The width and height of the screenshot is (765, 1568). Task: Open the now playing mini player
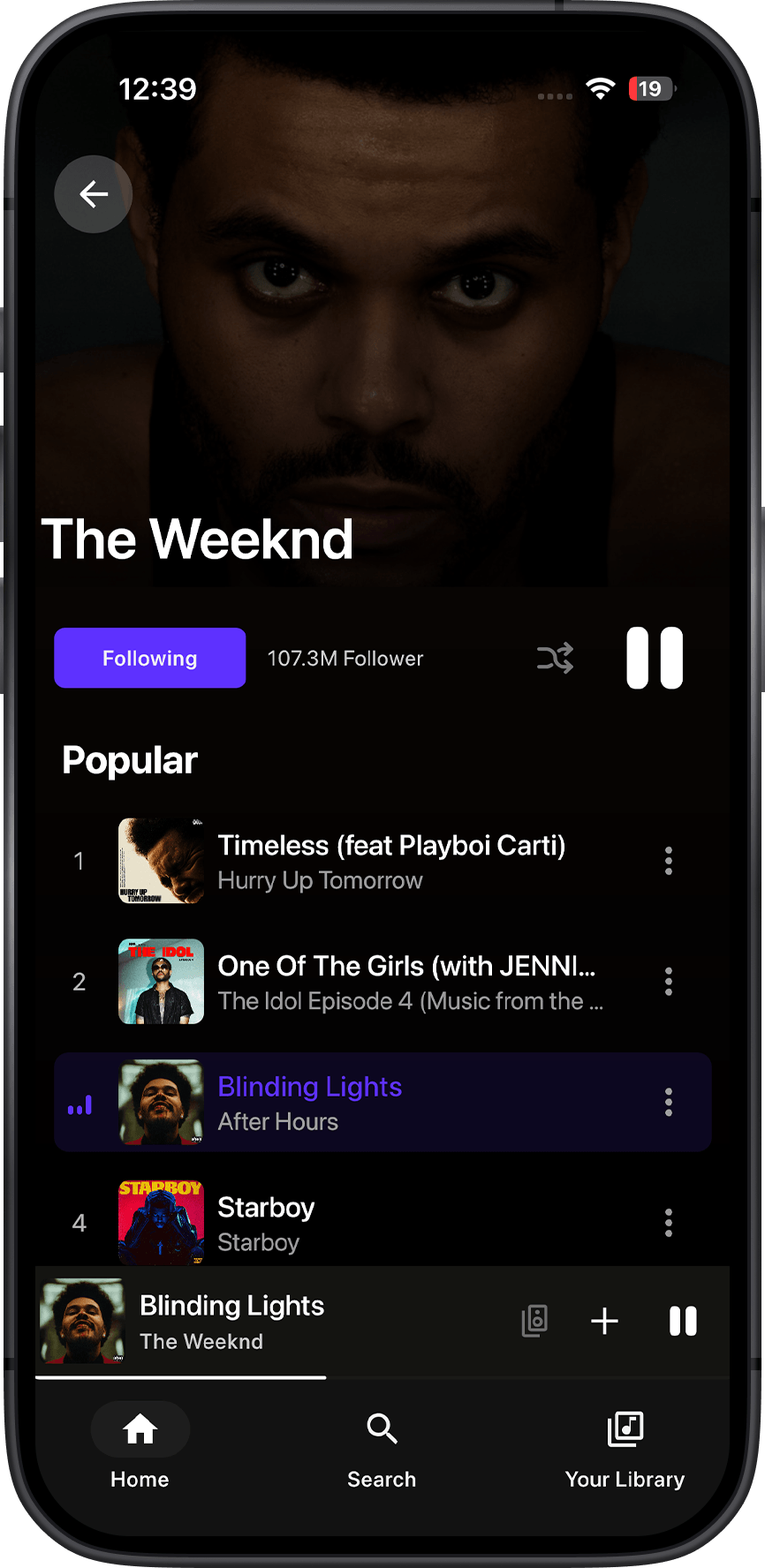(265, 1322)
